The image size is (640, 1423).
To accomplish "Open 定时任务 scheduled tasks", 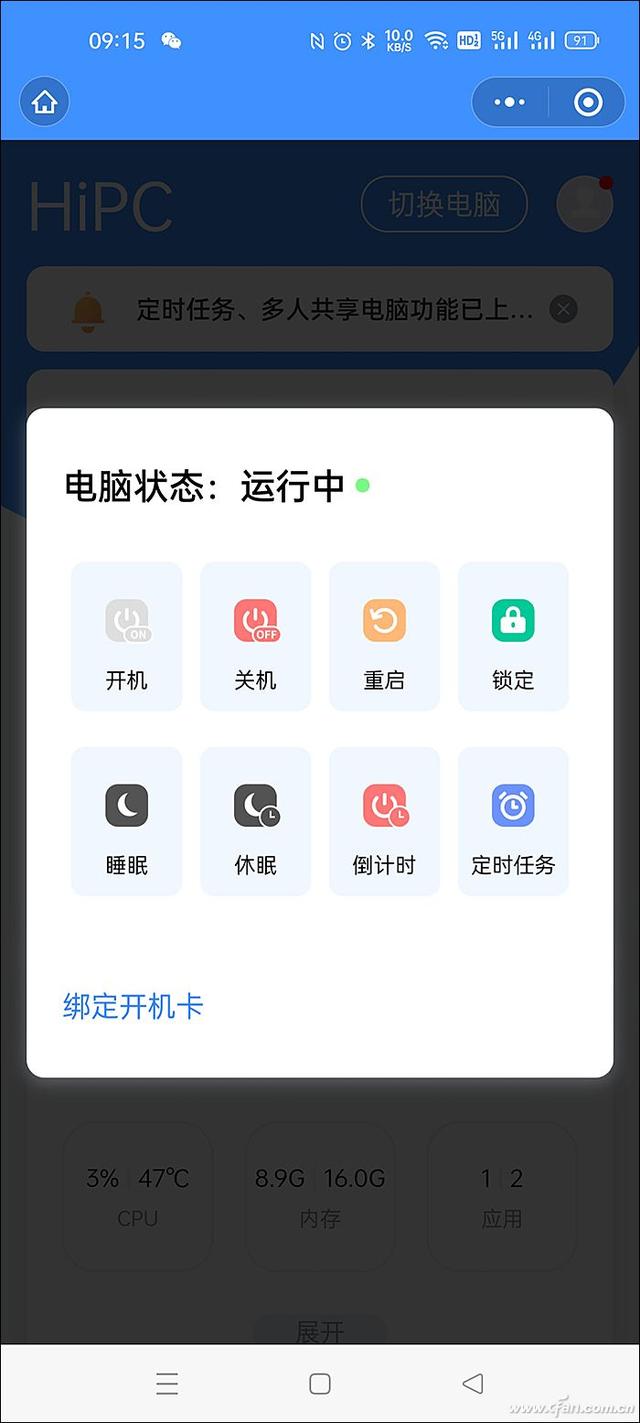I will 513,821.
